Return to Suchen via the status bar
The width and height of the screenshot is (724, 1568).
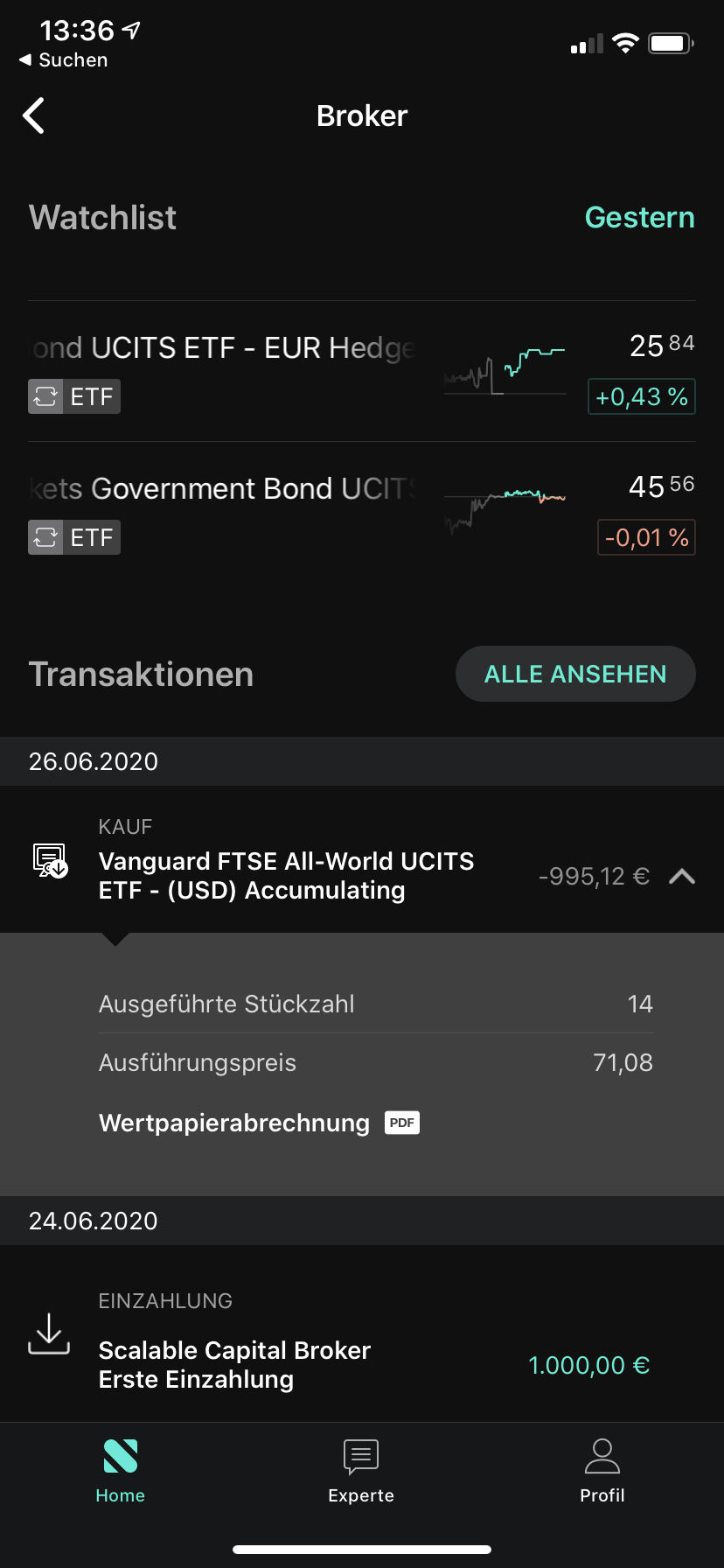point(64,60)
